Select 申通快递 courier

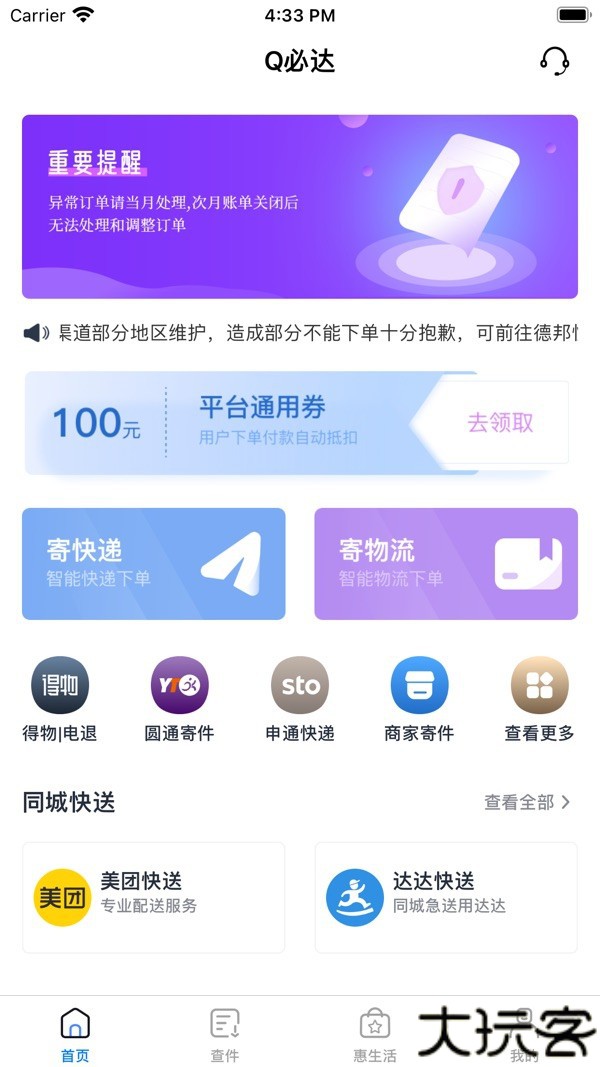coord(300,700)
